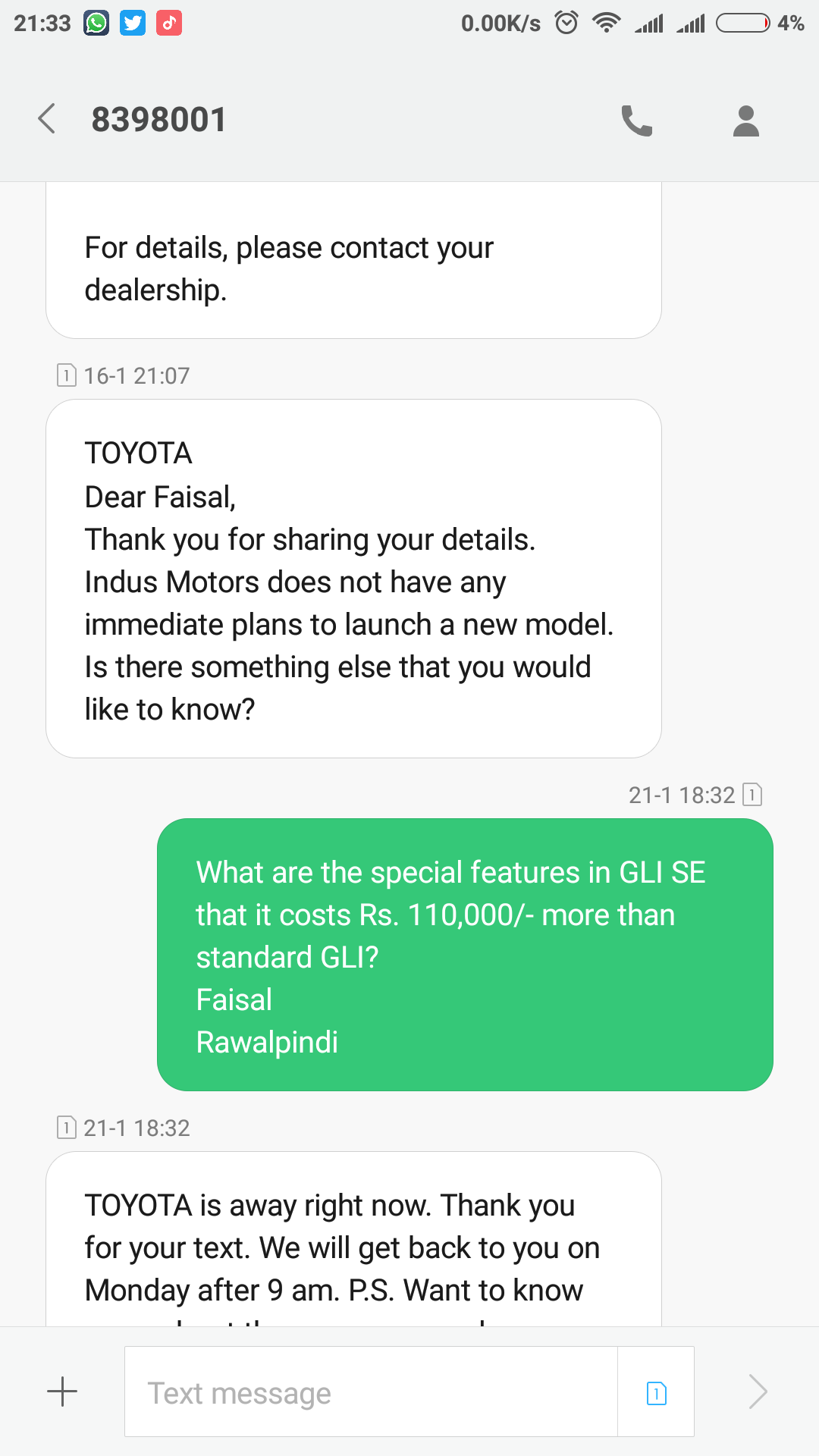Tap the send arrow
The width and height of the screenshot is (819, 1456).
coord(758,1392)
